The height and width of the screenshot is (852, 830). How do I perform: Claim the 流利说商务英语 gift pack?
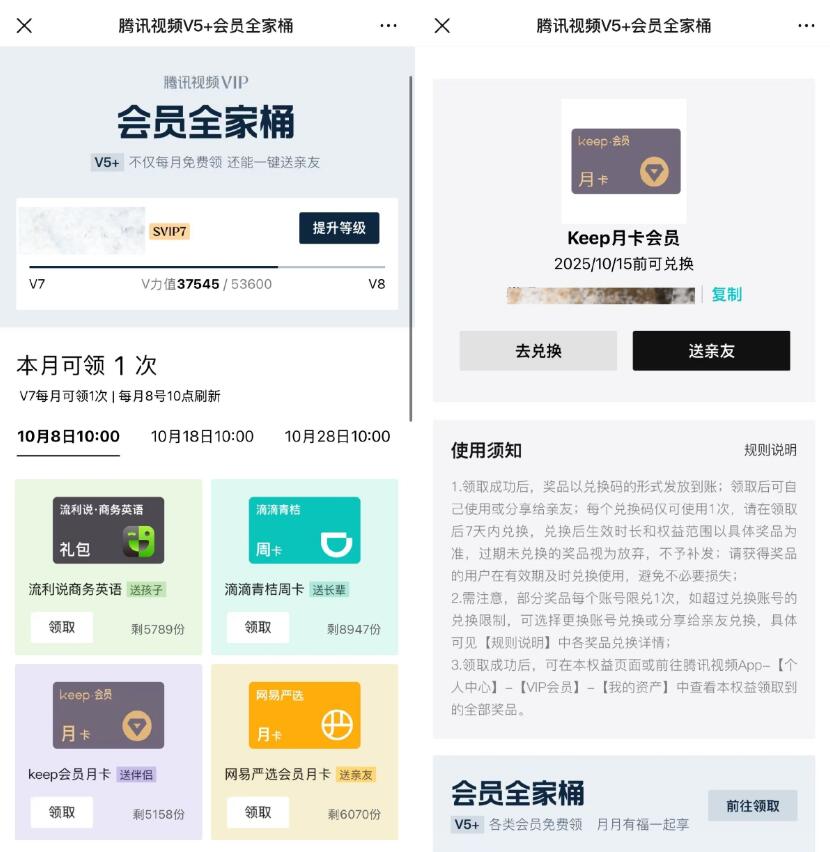click(x=62, y=627)
